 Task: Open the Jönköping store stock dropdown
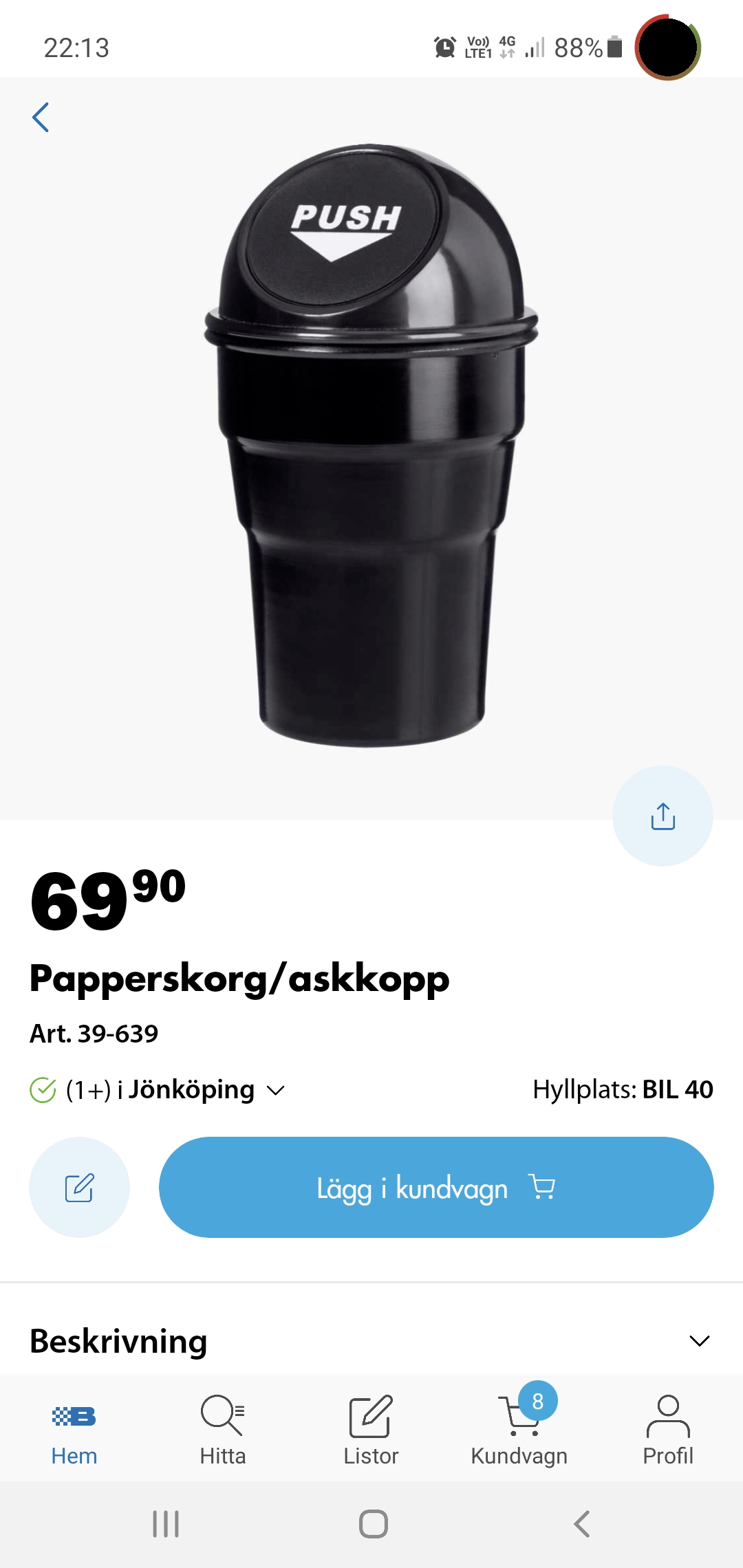[275, 1090]
